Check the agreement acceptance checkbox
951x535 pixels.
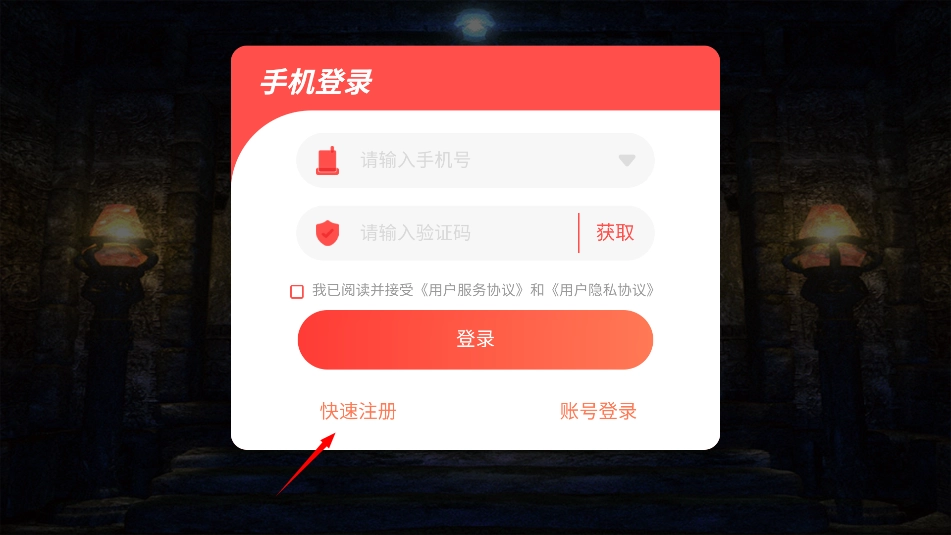pyautogui.click(x=297, y=291)
